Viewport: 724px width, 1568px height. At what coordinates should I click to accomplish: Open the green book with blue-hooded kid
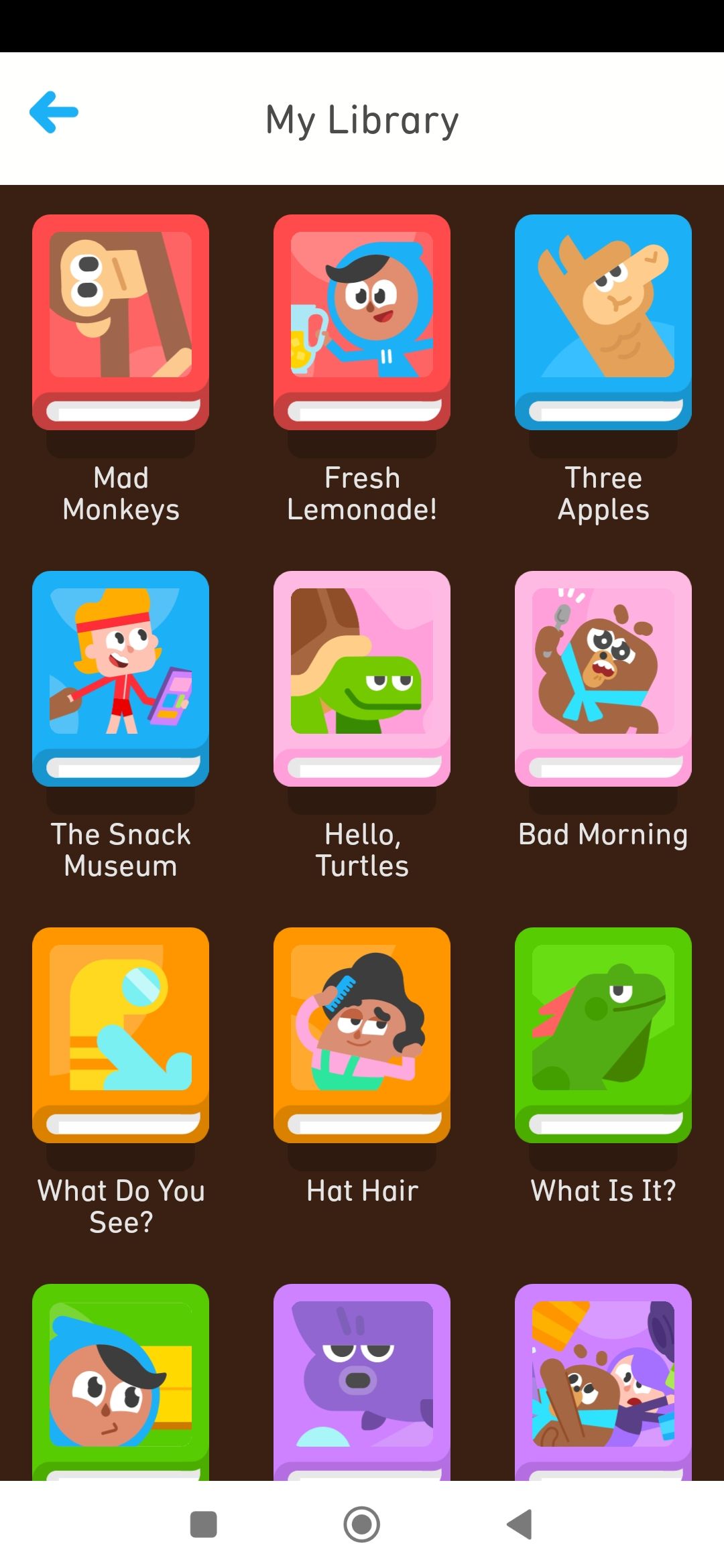[121, 1380]
